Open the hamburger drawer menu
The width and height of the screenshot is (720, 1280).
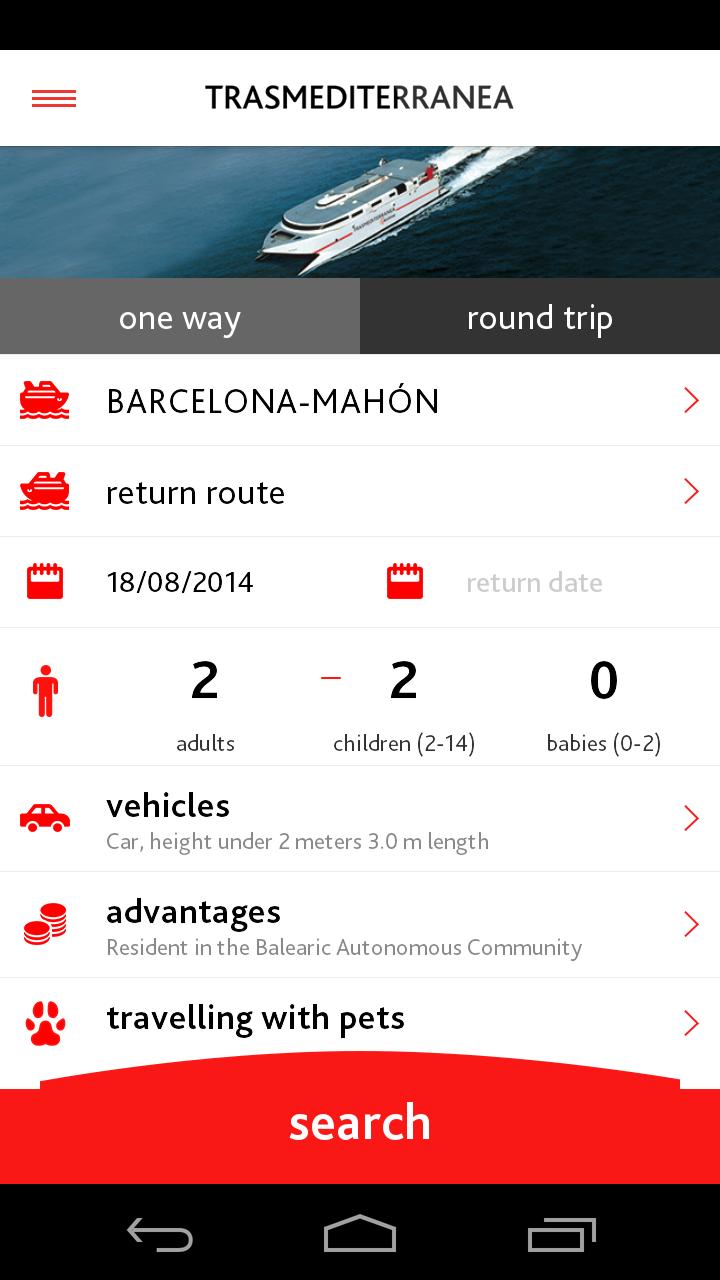click(x=54, y=98)
